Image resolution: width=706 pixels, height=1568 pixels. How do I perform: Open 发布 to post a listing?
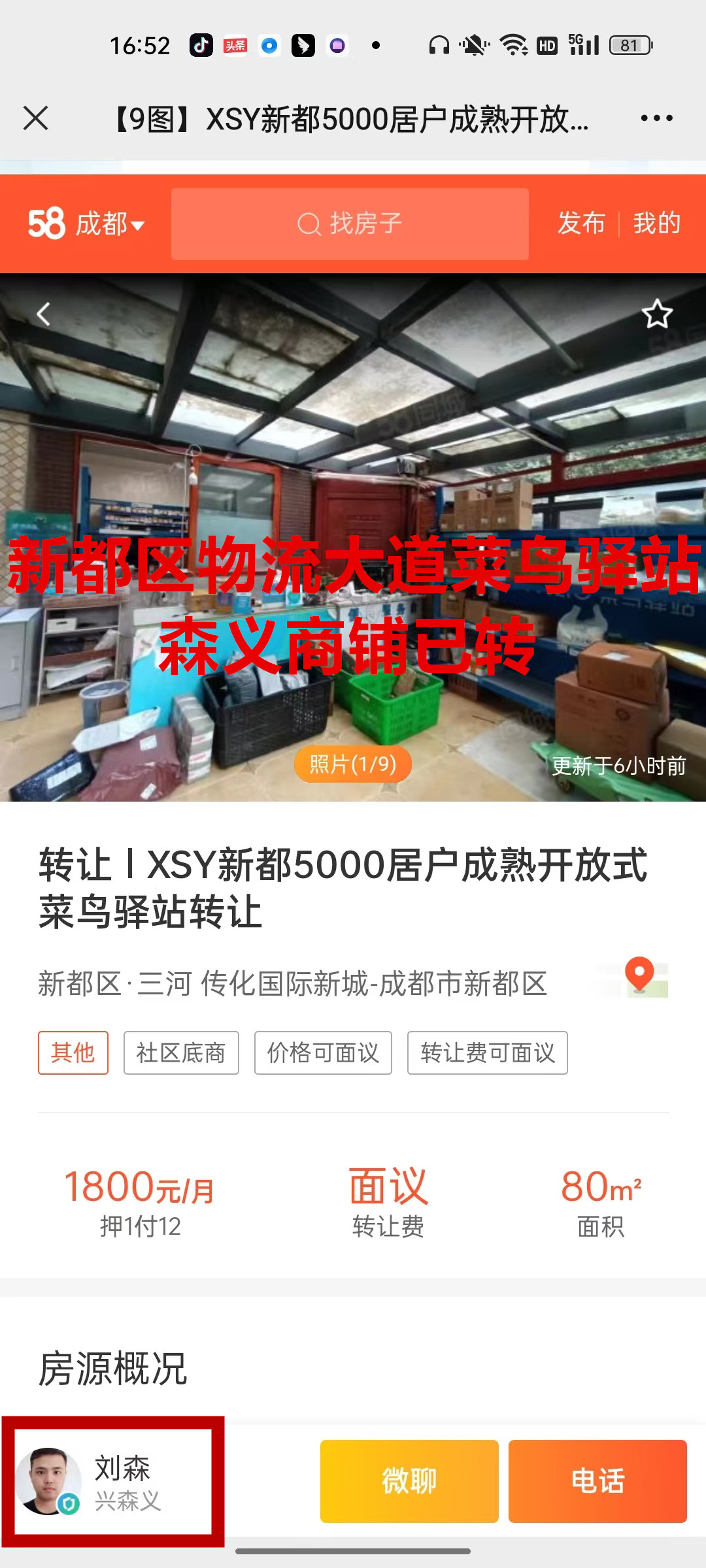[581, 223]
